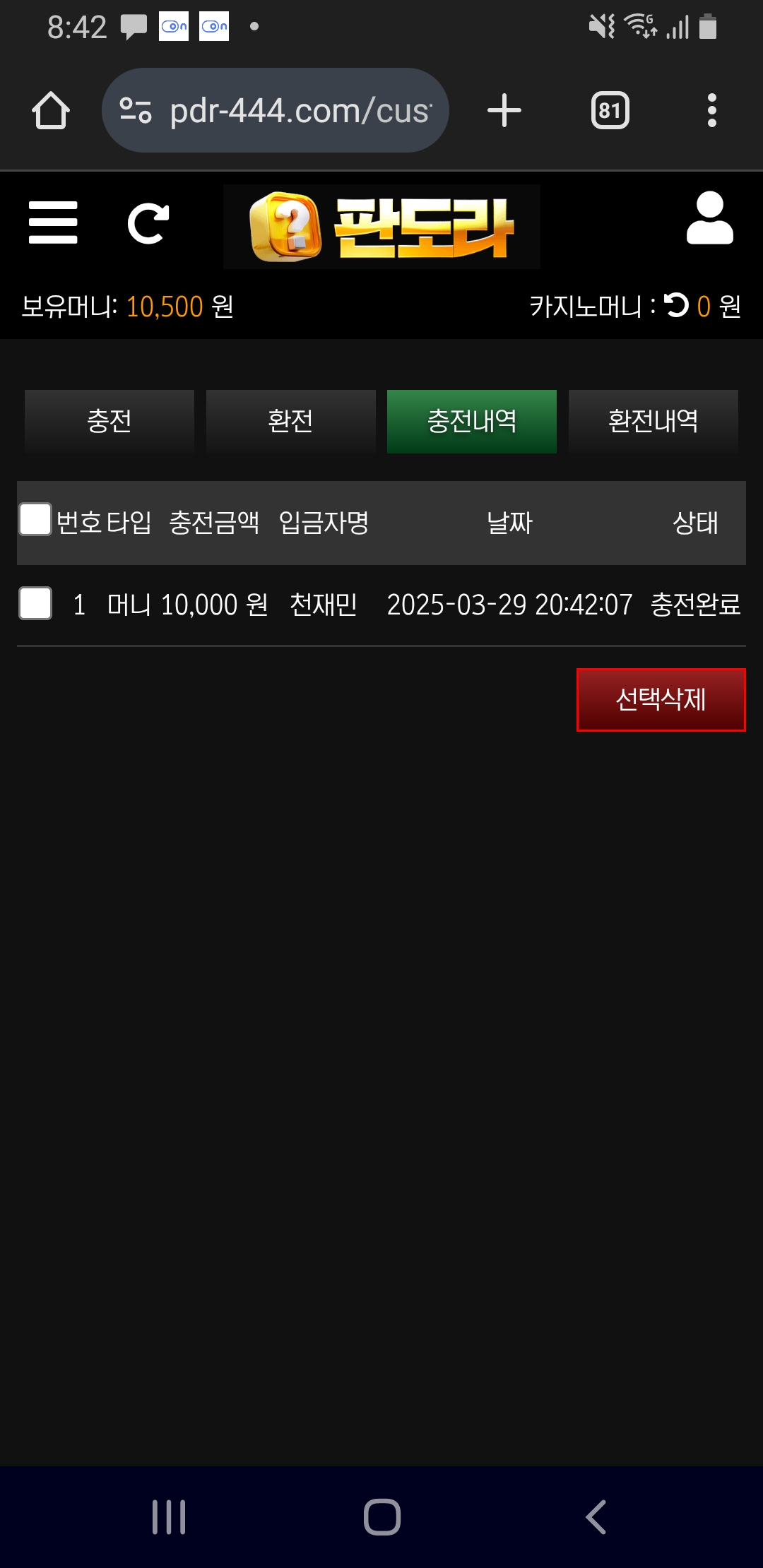Go back with system back button
763x1568 pixels.
pos(596,1516)
